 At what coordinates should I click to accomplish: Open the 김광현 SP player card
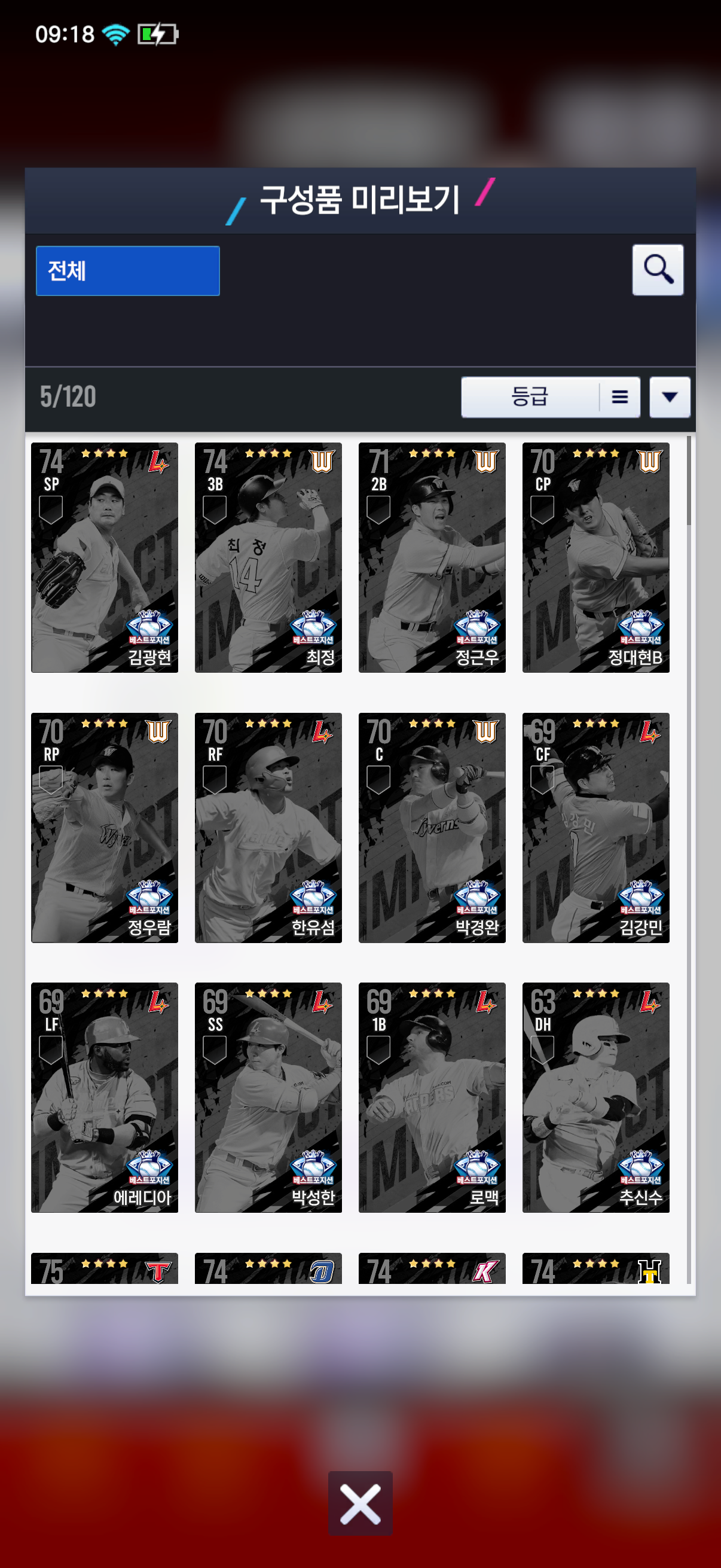pyautogui.click(x=105, y=557)
